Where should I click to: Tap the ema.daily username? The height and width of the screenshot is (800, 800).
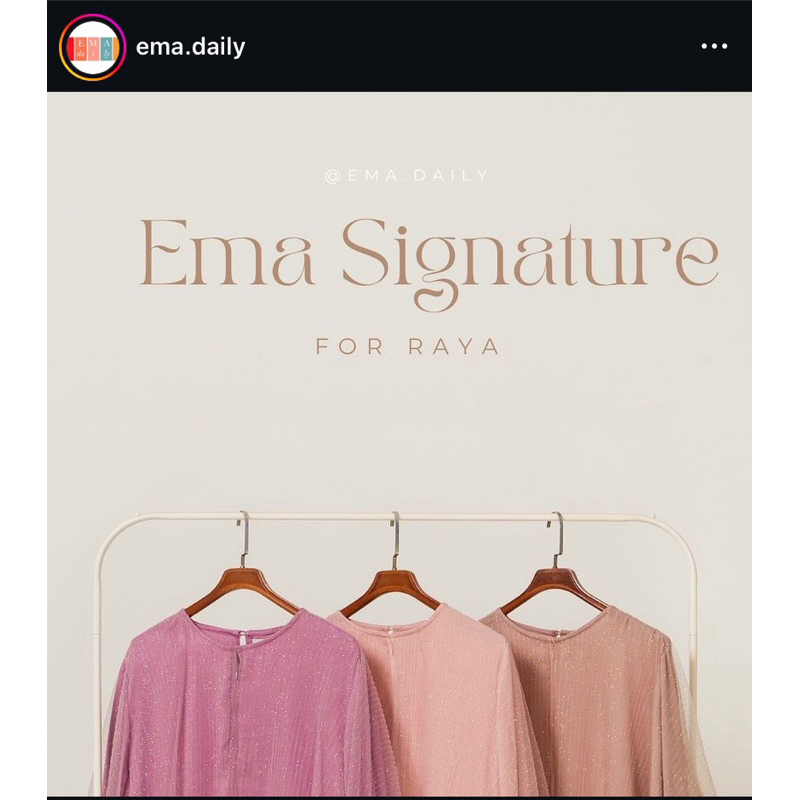coord(190,47)
